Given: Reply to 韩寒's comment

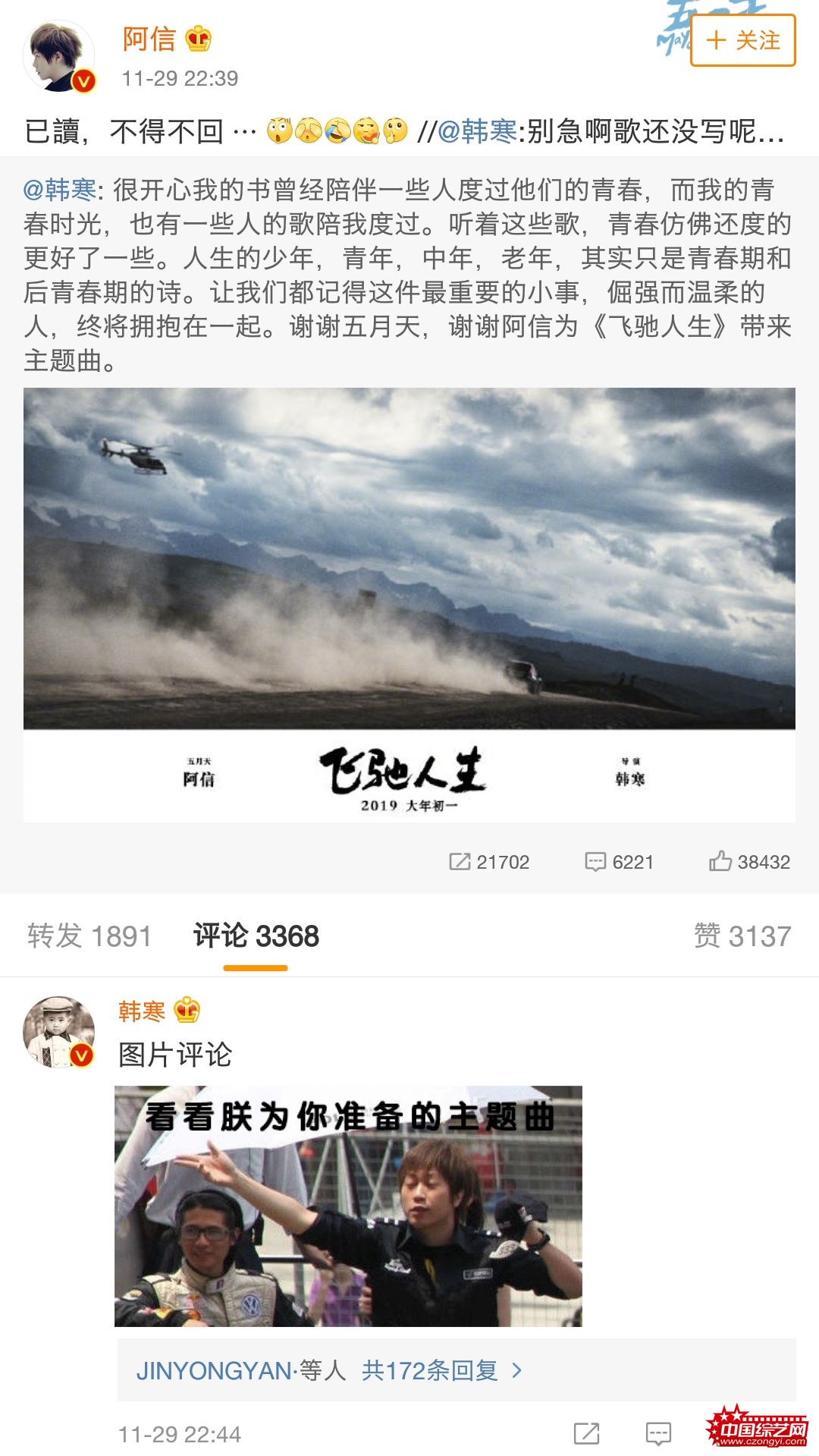Looking at the screenshot, I should point(658,1434).
